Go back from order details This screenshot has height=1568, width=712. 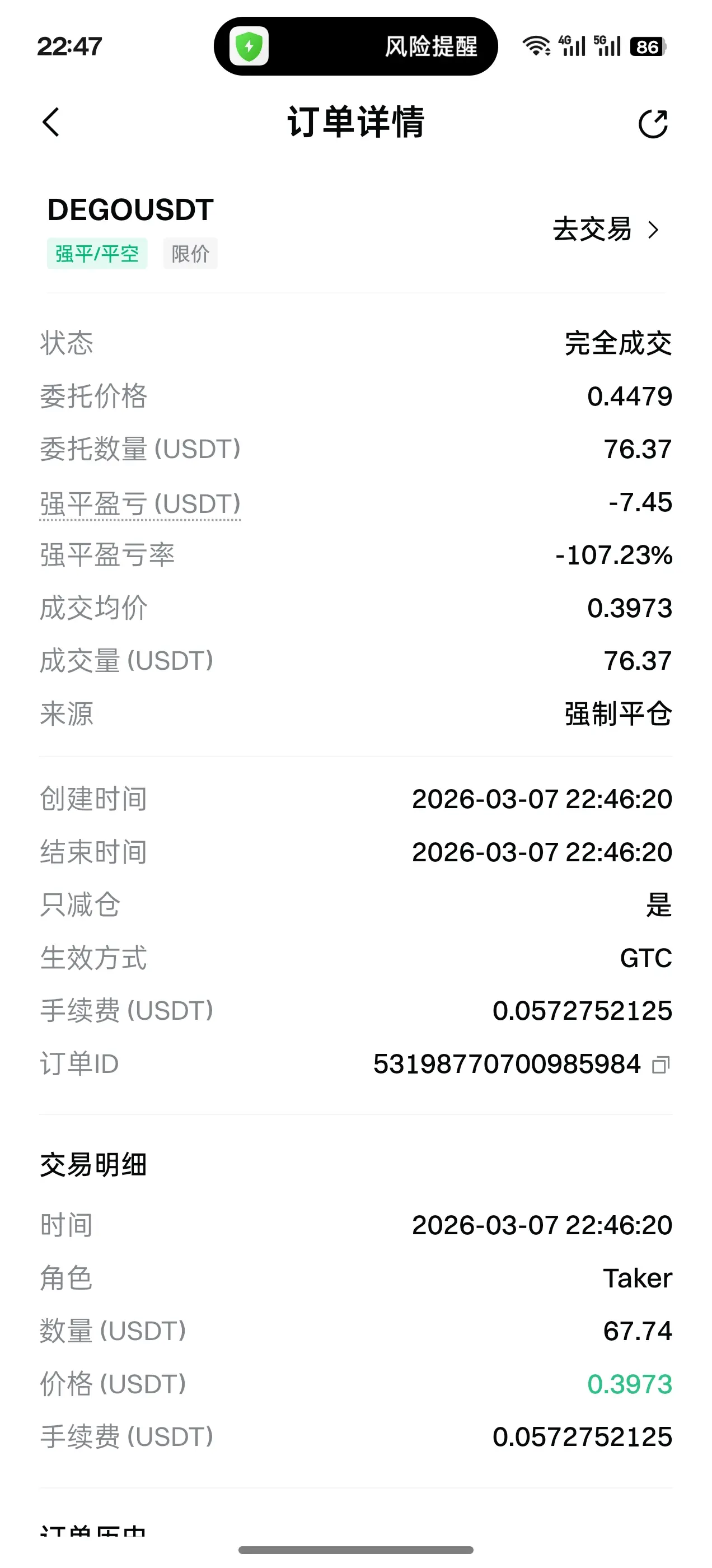tap(51, 122)
